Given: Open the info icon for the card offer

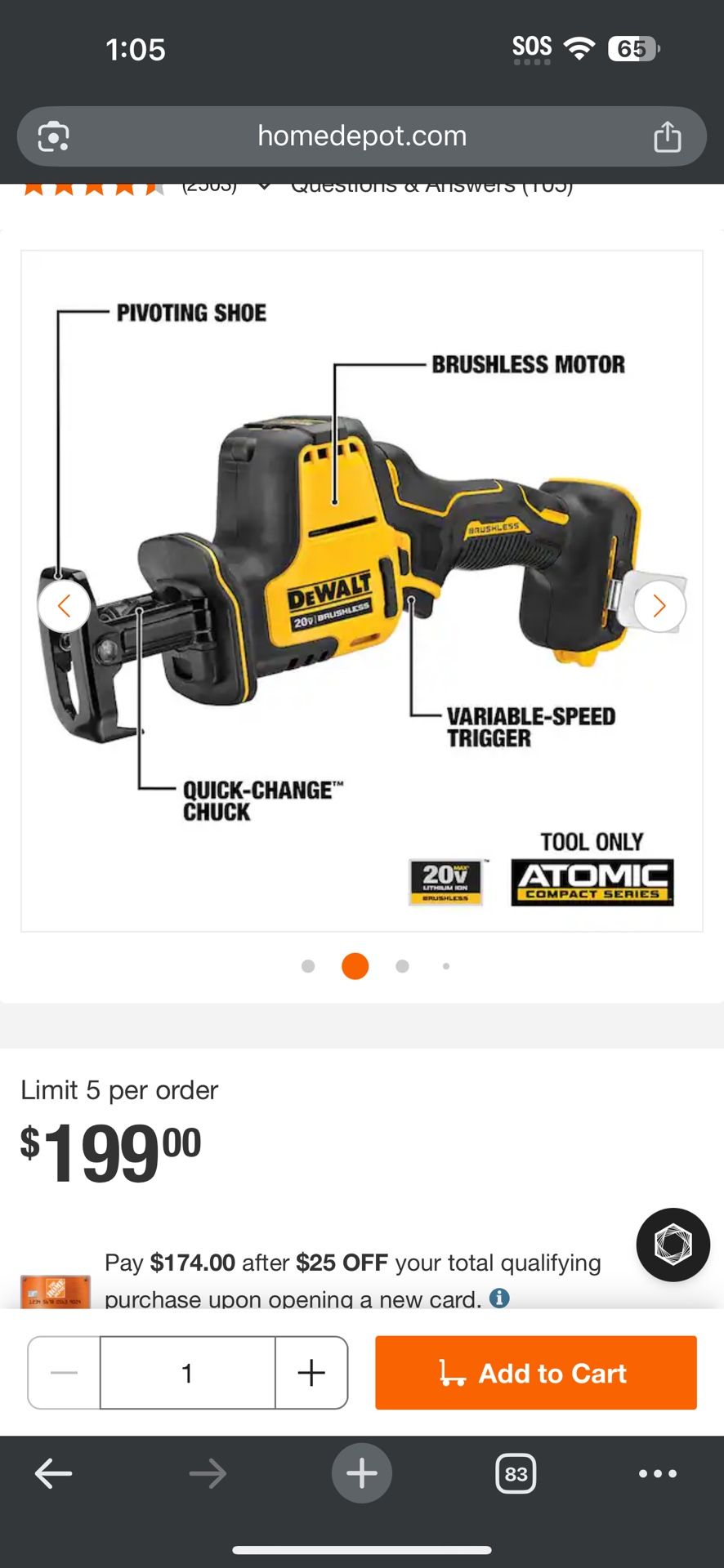Looking at the screenshot, I should click(499, 1298).
